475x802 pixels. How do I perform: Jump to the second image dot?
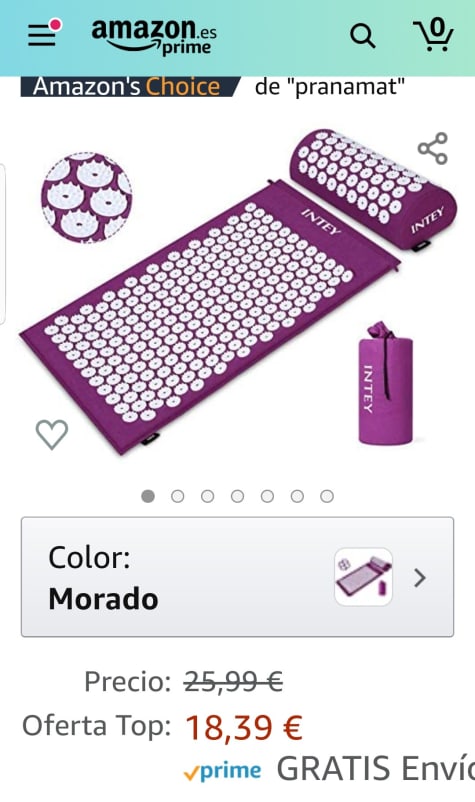coord(177,496)
